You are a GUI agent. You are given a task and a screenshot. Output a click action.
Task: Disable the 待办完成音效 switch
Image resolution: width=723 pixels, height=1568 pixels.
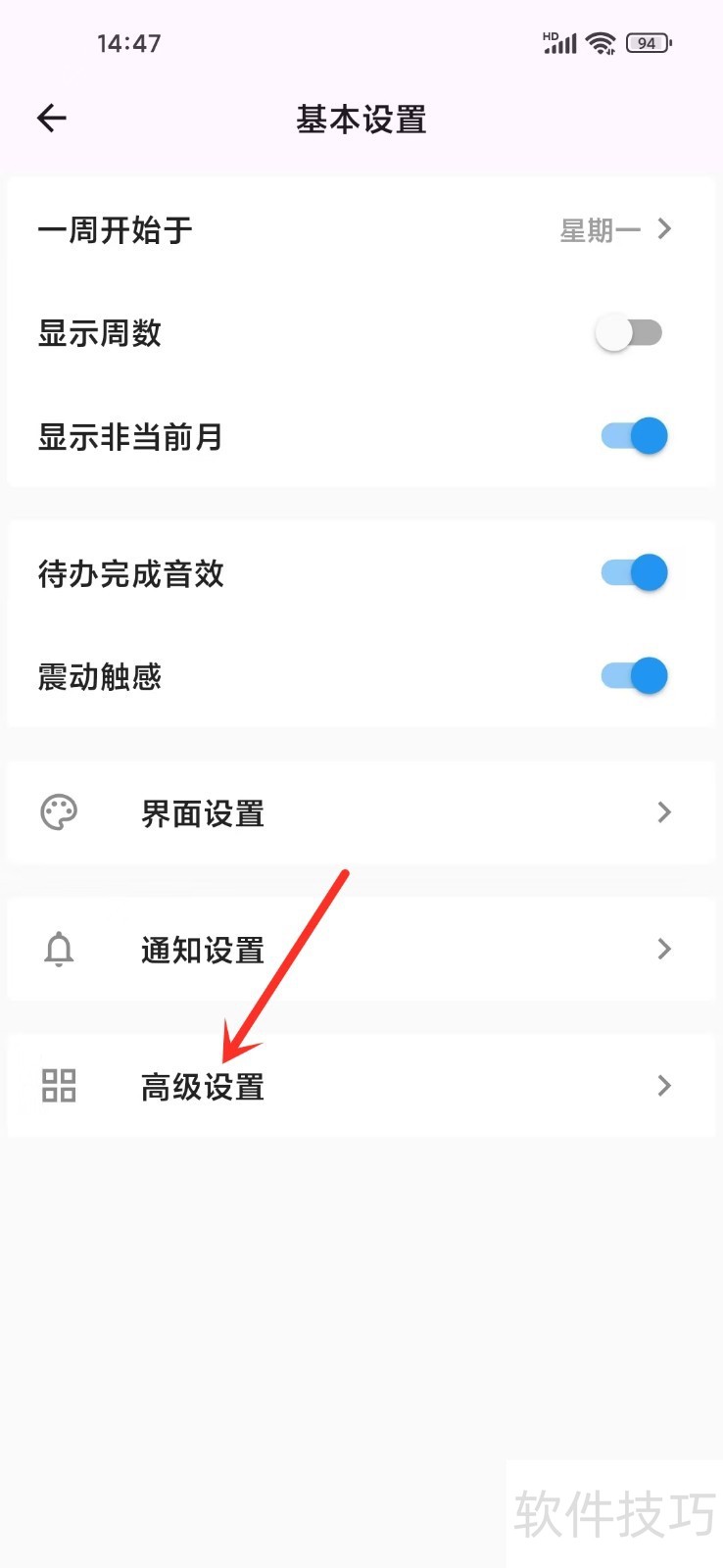click(x=634, y=573)
